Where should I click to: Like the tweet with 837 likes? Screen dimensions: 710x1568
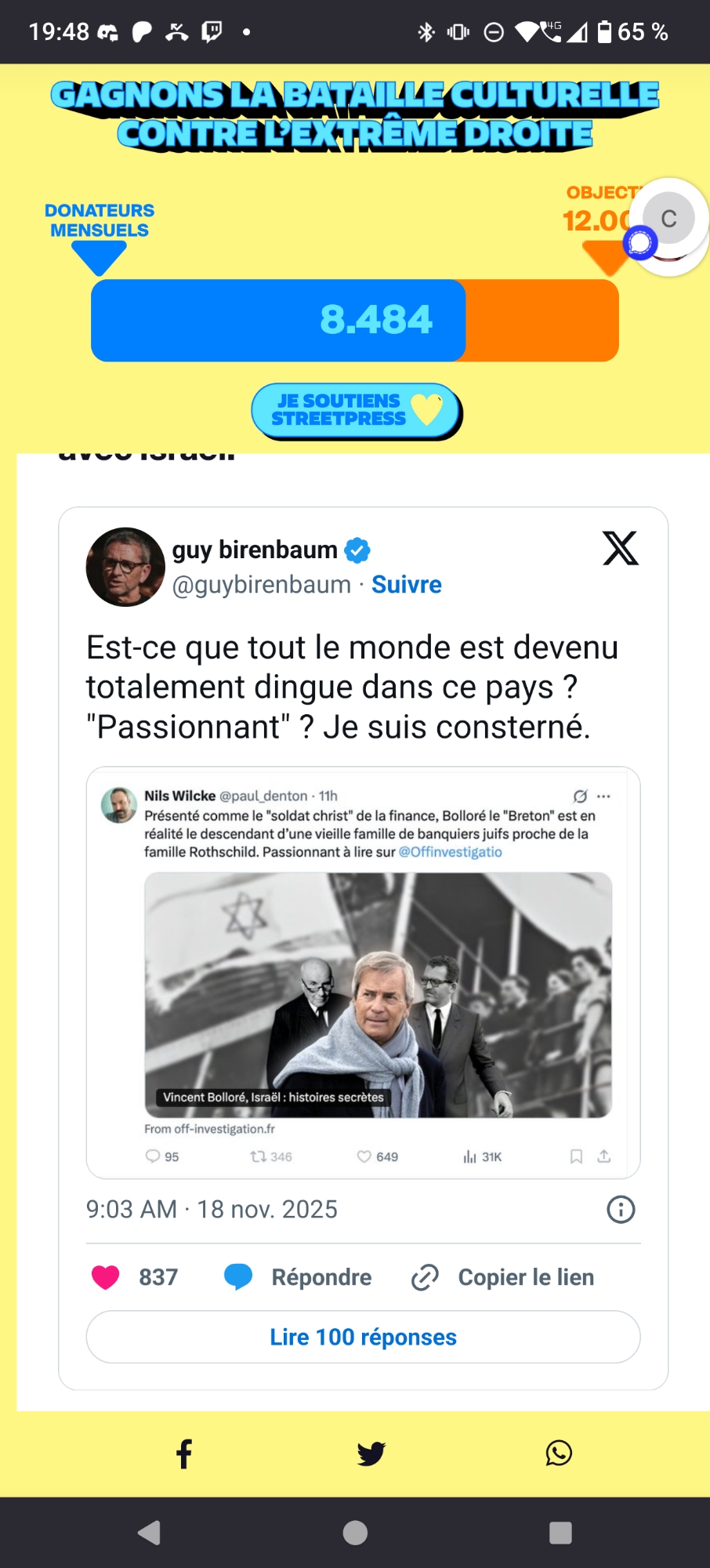(107, 1277)
